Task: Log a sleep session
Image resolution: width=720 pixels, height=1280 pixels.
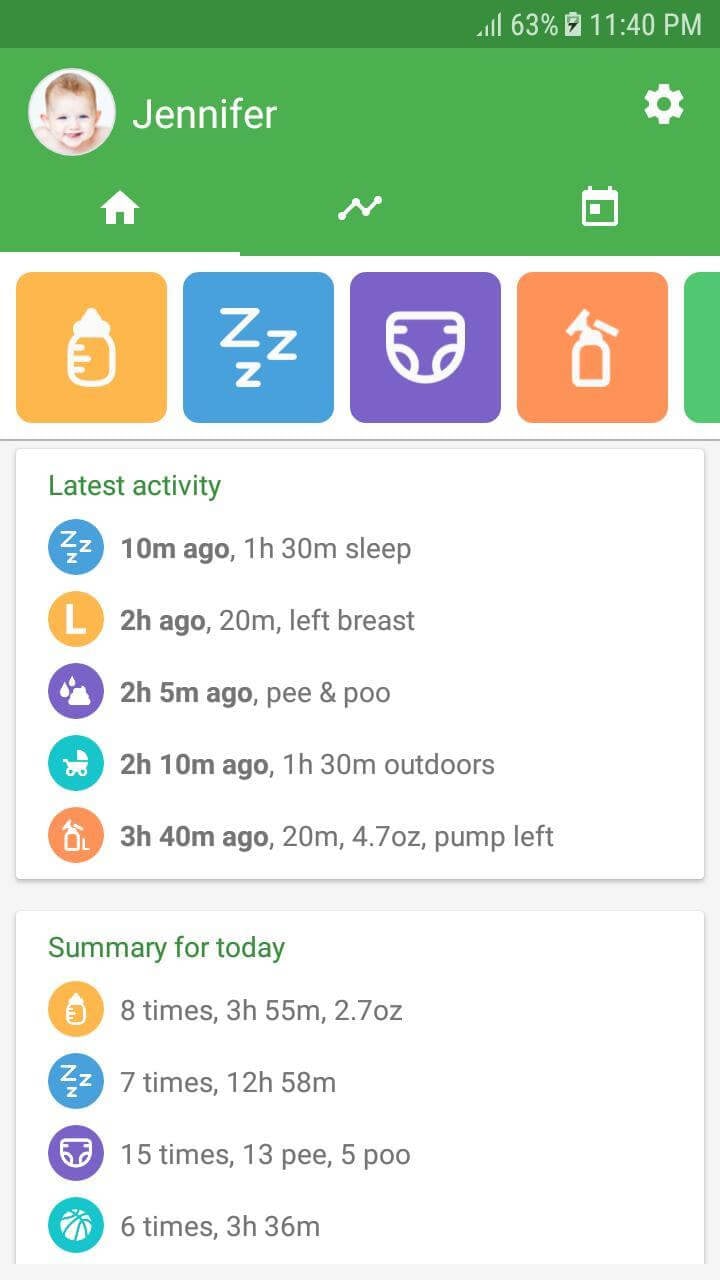Action: click(x=258, y=347)
